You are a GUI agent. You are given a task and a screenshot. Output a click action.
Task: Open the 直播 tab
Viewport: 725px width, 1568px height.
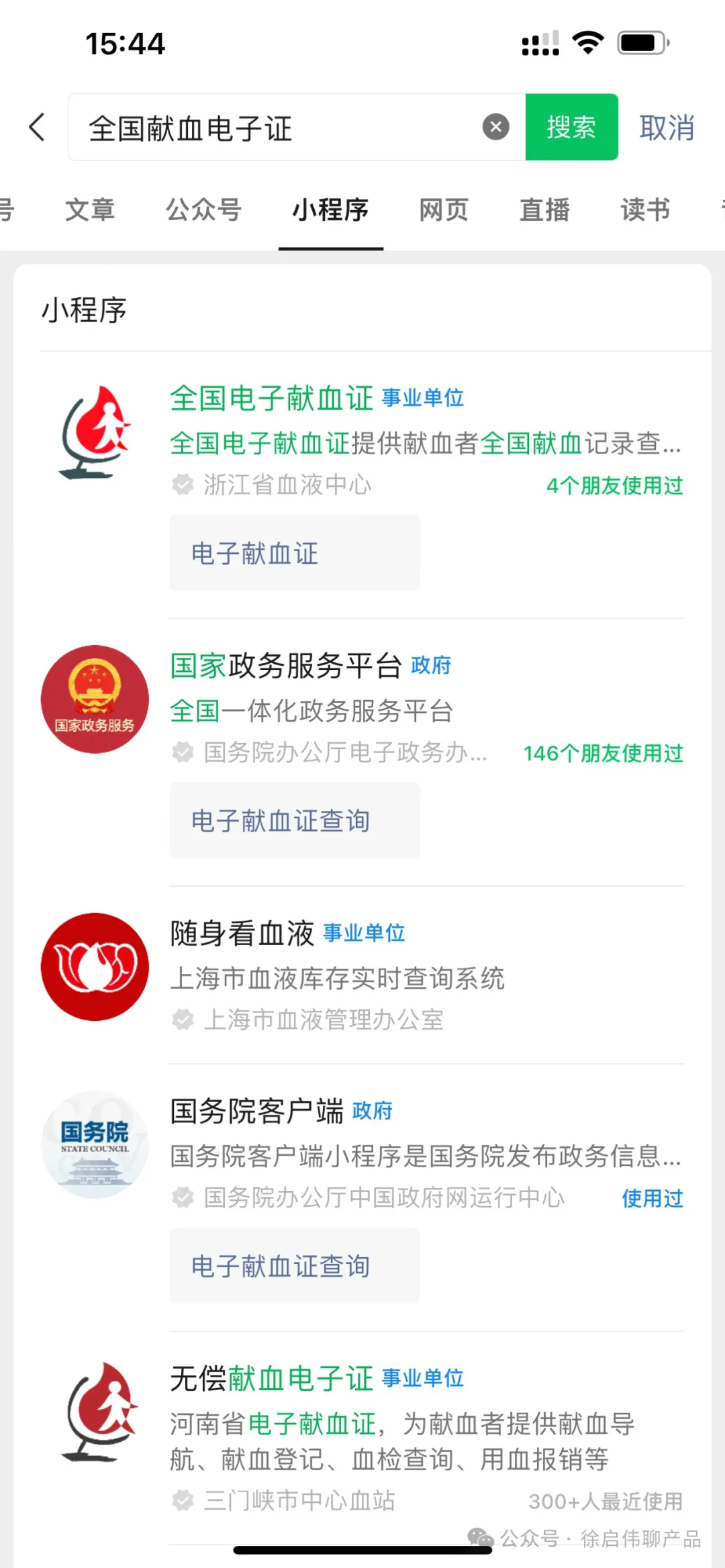coord(544,210)
